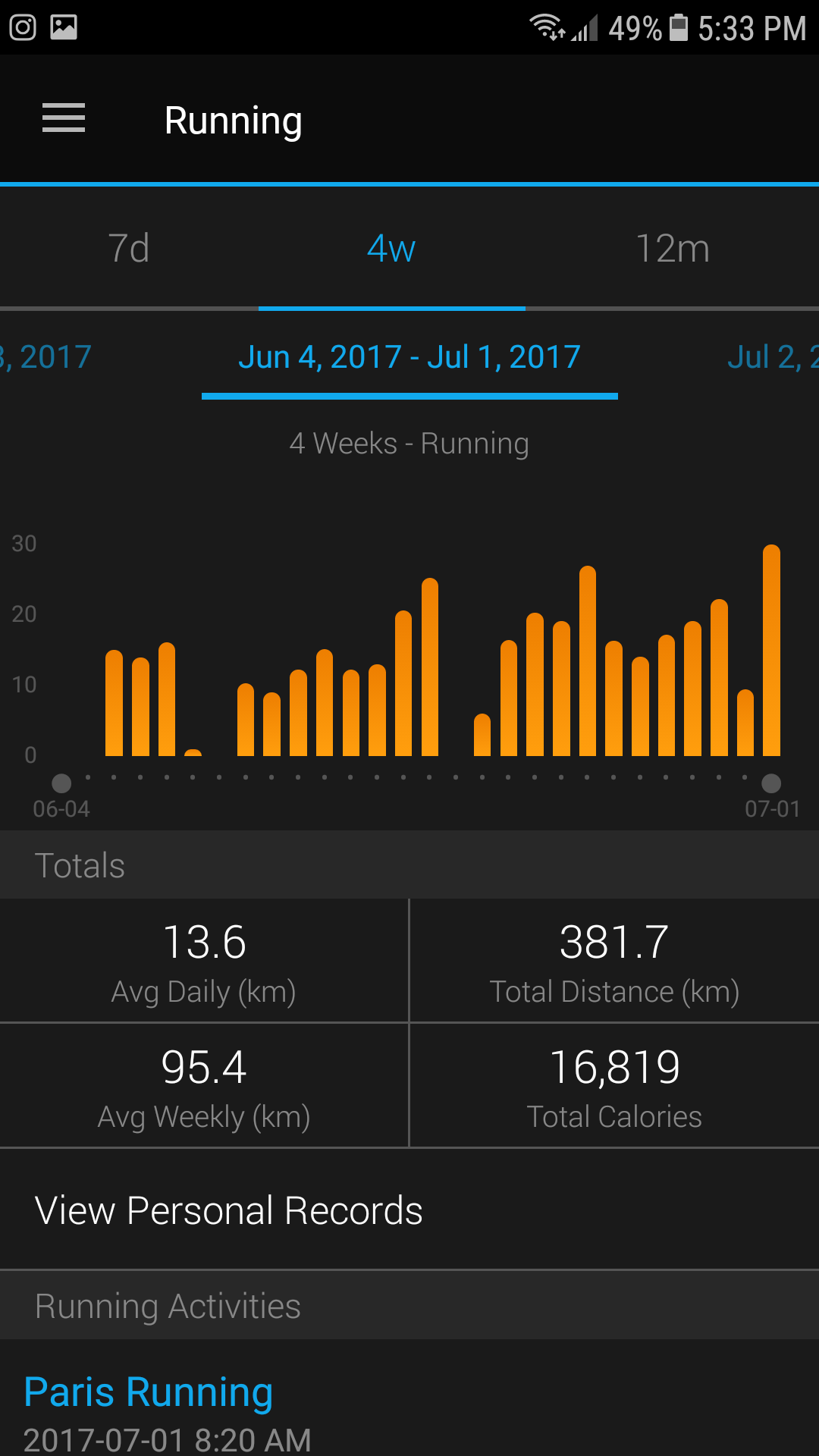
Task: Switch to the 12m tab
Action: [672, 249]
